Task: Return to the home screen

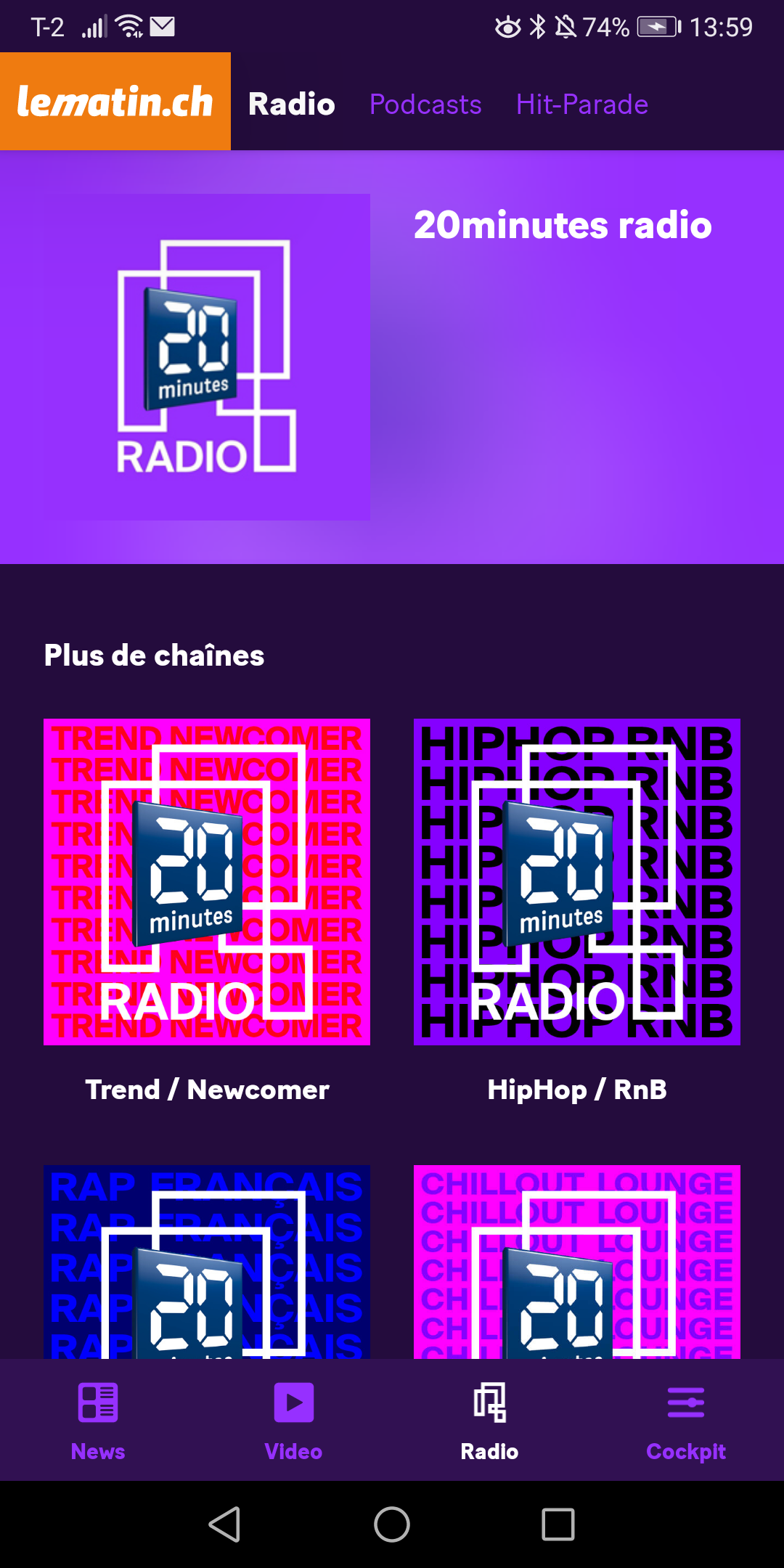Action: pos(392,1524)
